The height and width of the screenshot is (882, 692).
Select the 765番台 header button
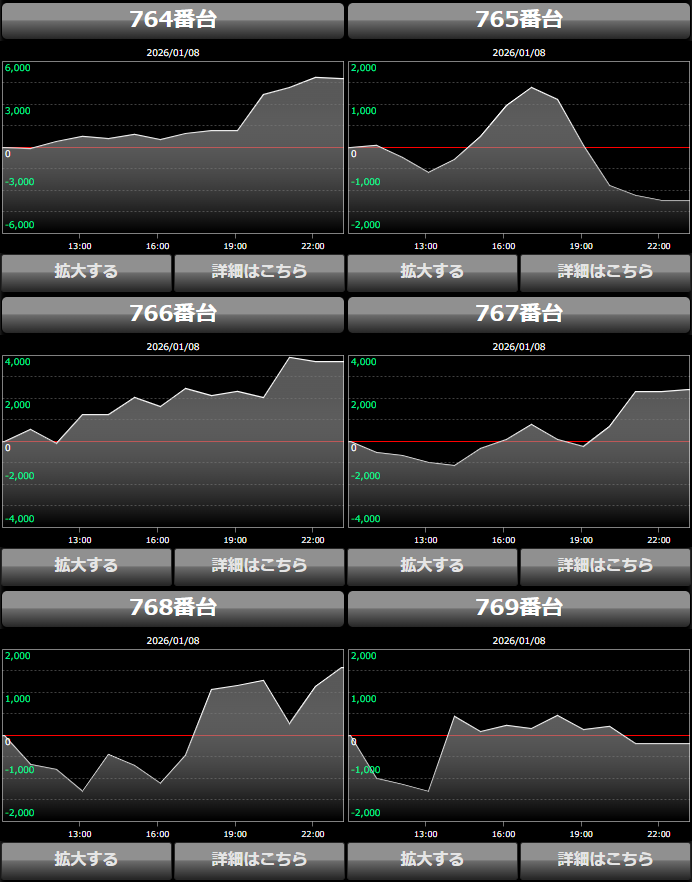pos(519,20)
